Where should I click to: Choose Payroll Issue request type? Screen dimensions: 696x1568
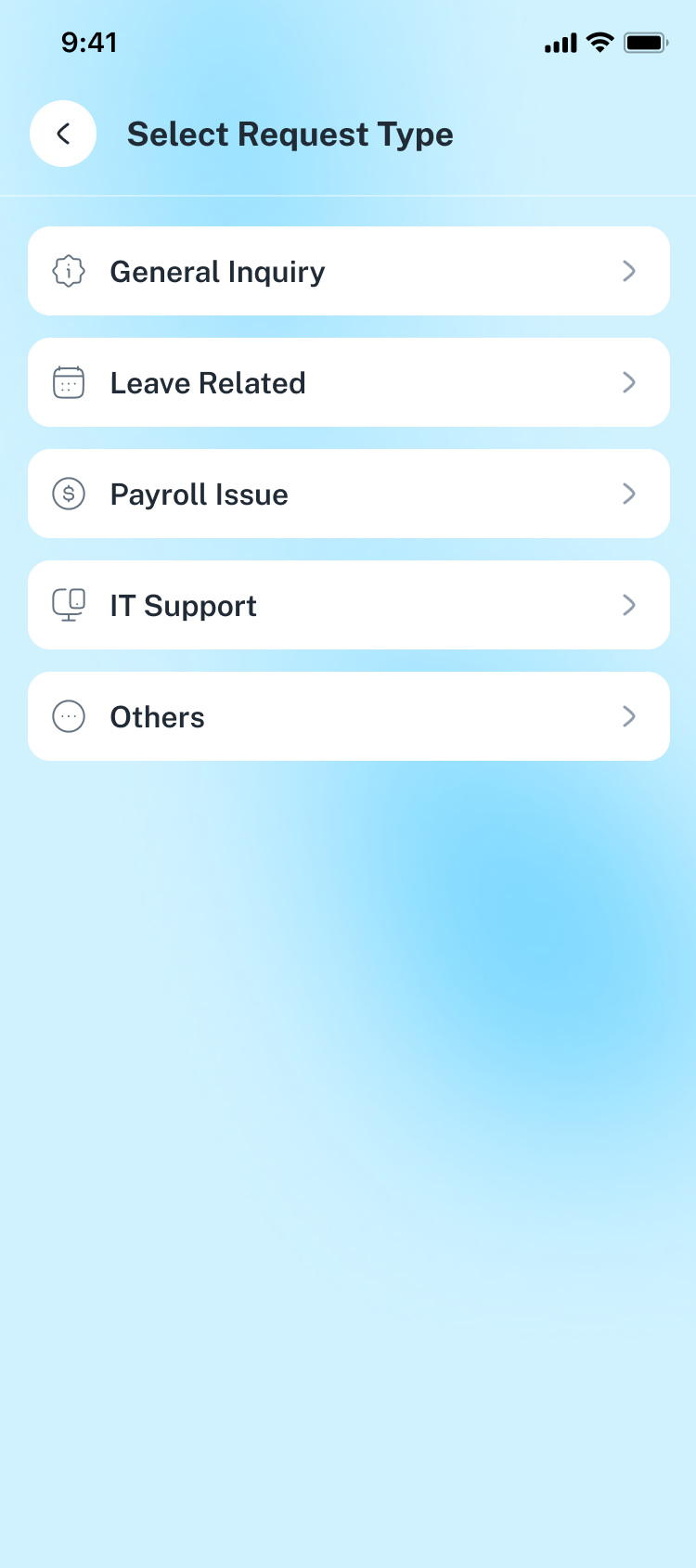pos(348,494)
